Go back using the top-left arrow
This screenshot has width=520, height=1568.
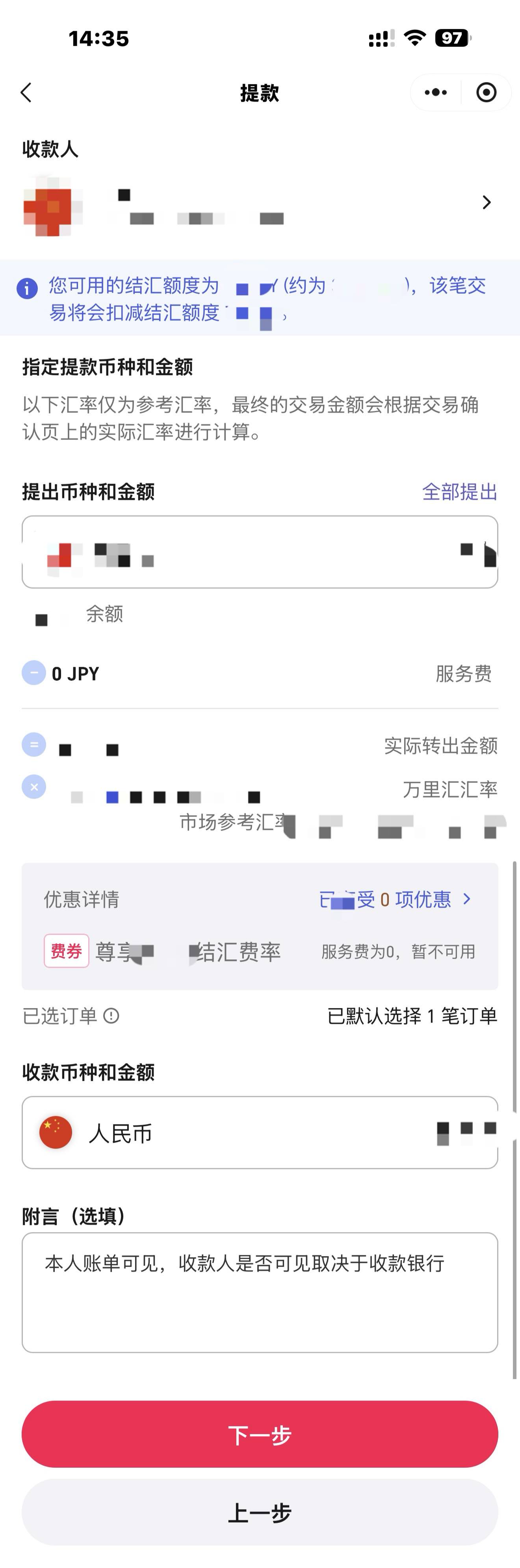(26, 93)
